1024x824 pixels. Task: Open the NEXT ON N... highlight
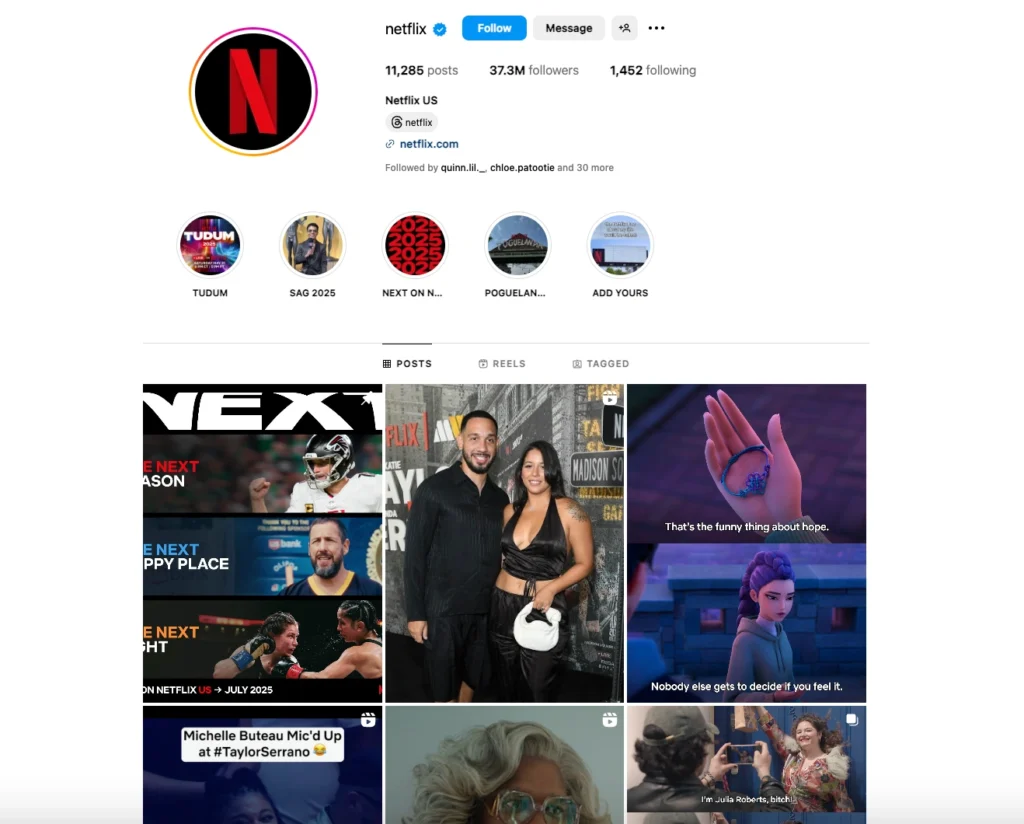tap(415, 245)
